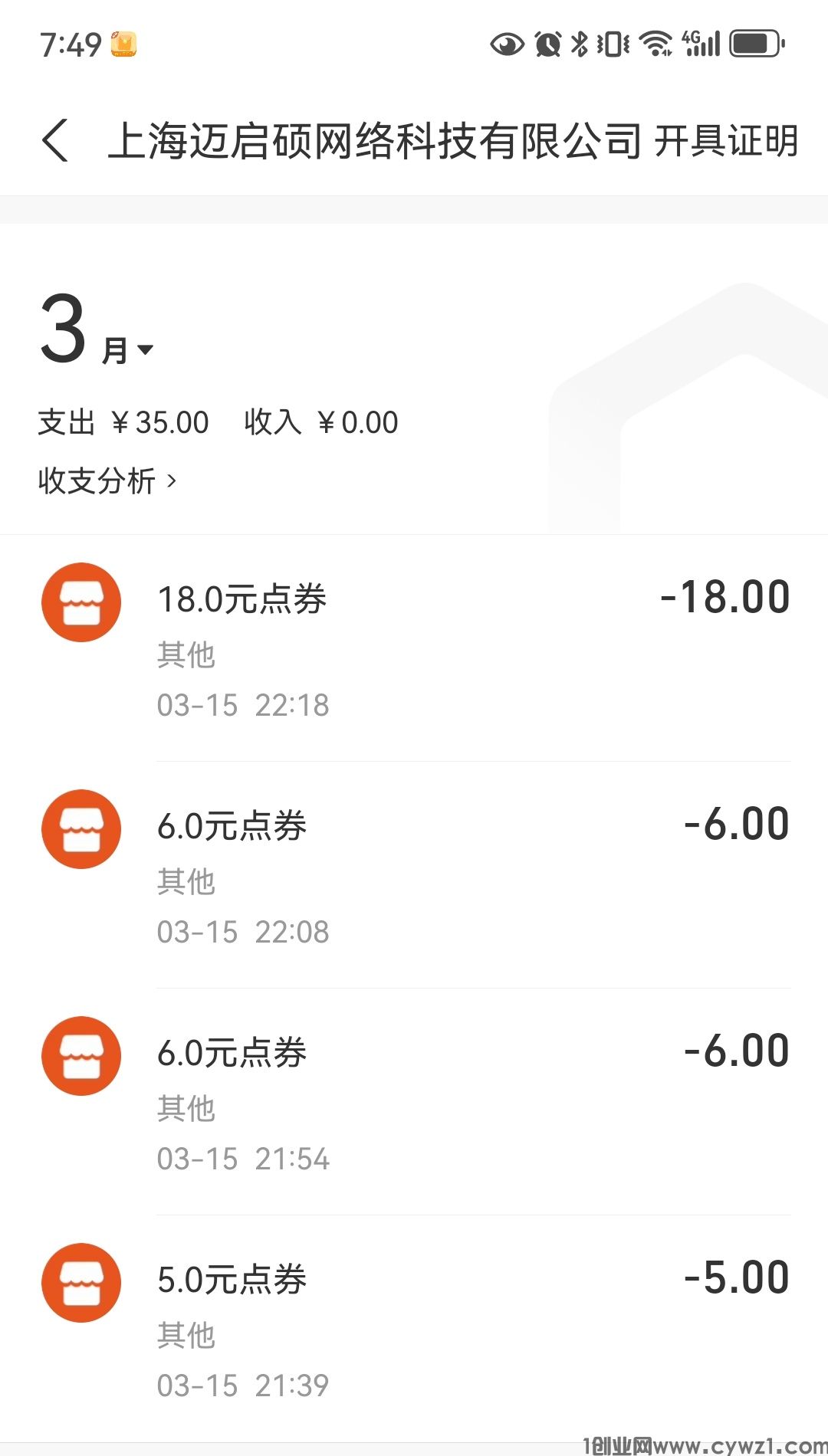Open the 5.0元点券 transaction at 21:39
The height and width of the screenshot is (1456, 828).
click(x=414, y=1329)
